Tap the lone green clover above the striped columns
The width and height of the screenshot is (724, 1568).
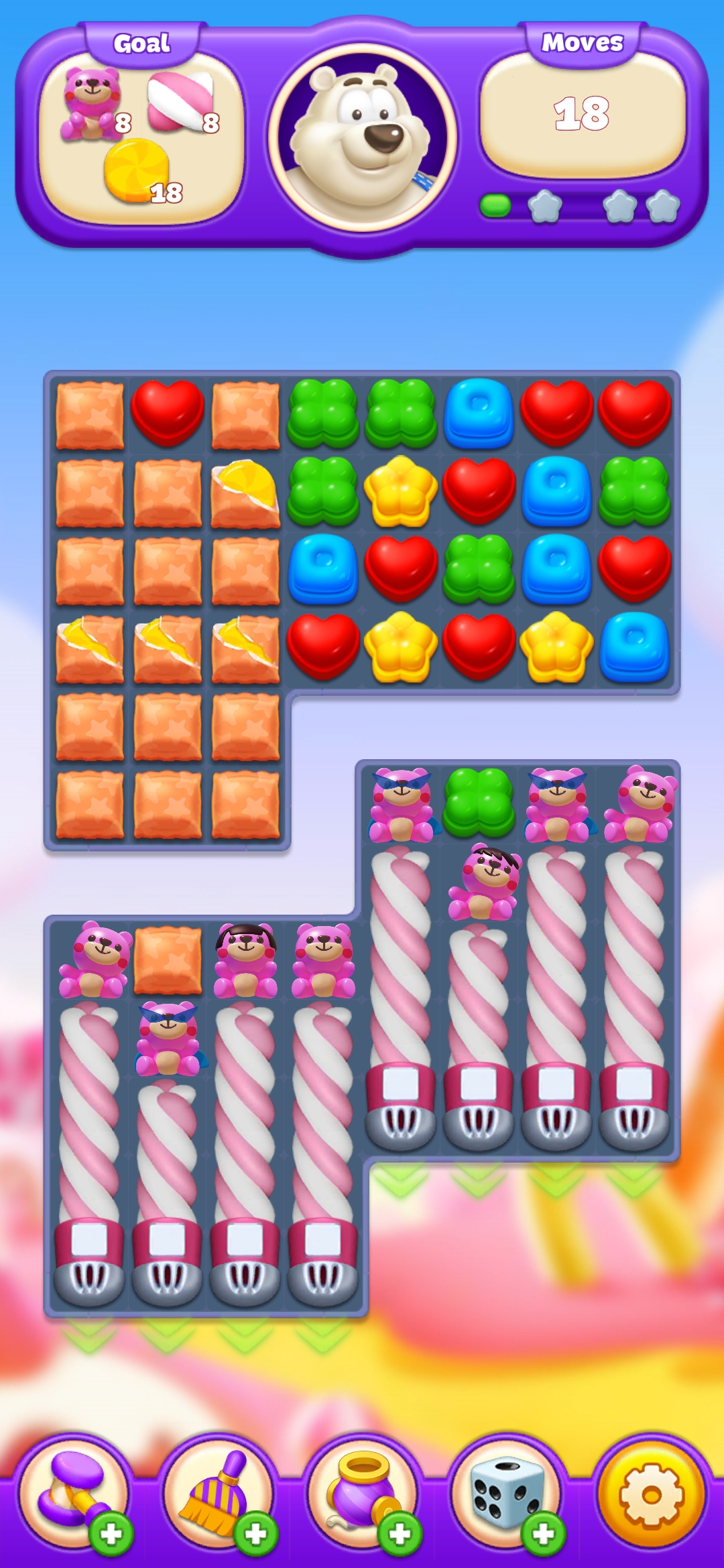(x=479, y=803)
